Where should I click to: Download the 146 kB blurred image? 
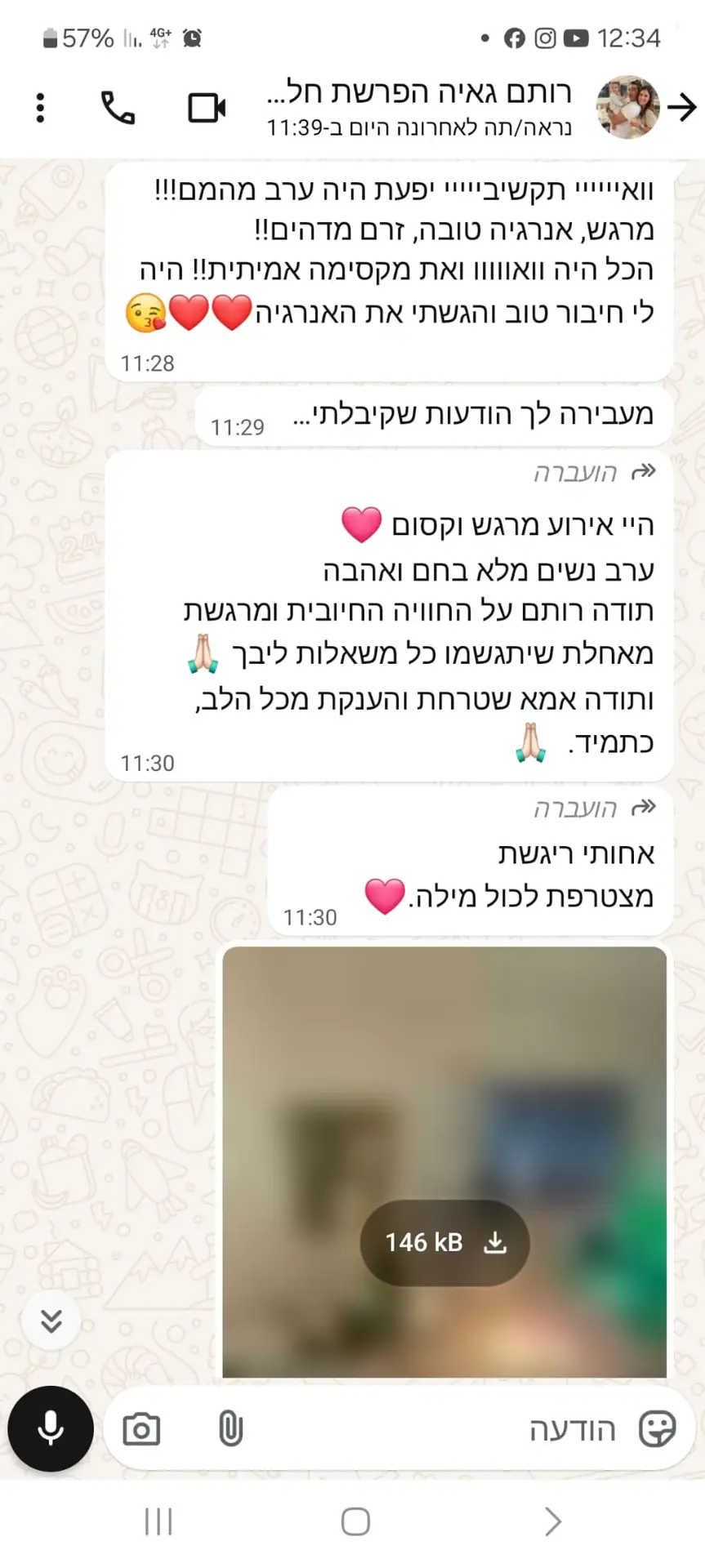point(445,1242)
